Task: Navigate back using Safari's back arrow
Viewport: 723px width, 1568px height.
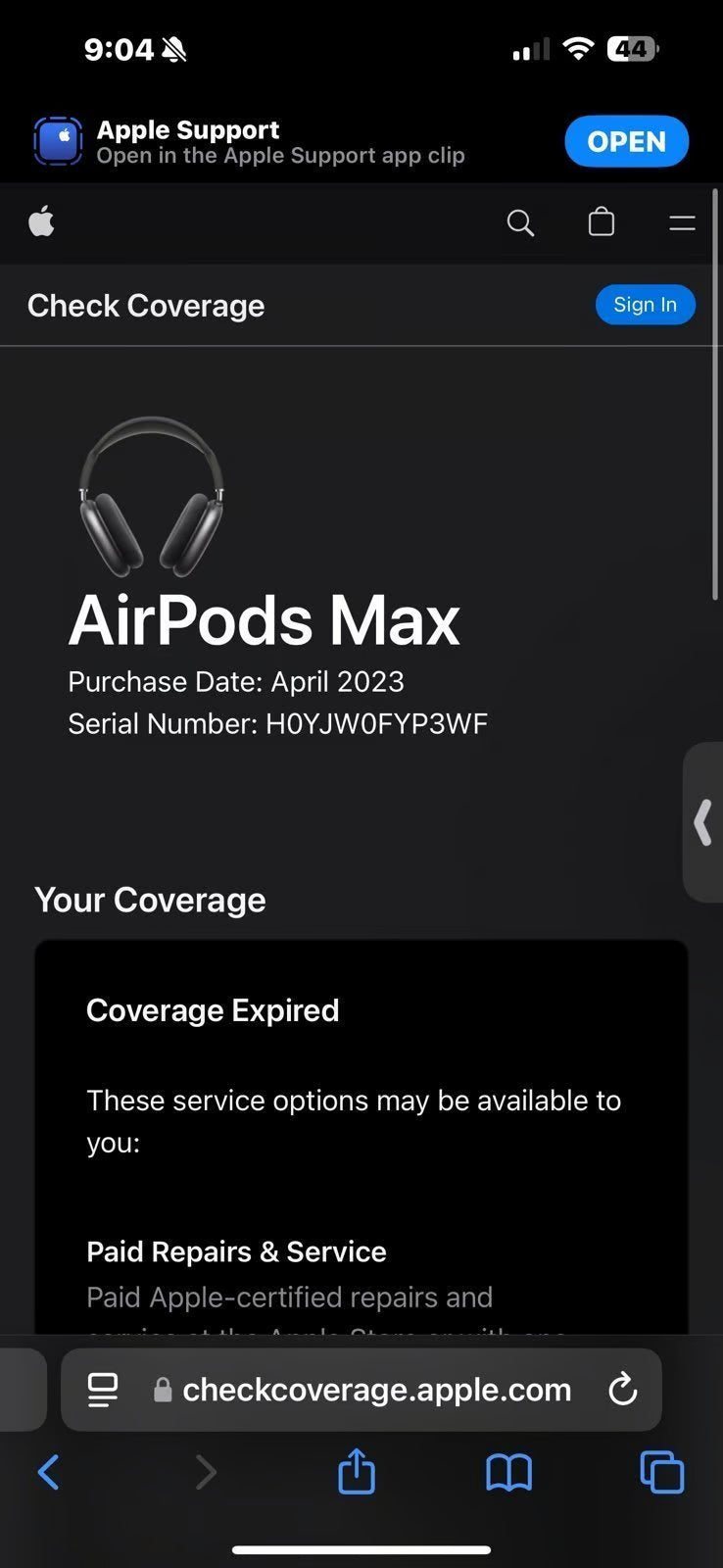Action: 49,1472
